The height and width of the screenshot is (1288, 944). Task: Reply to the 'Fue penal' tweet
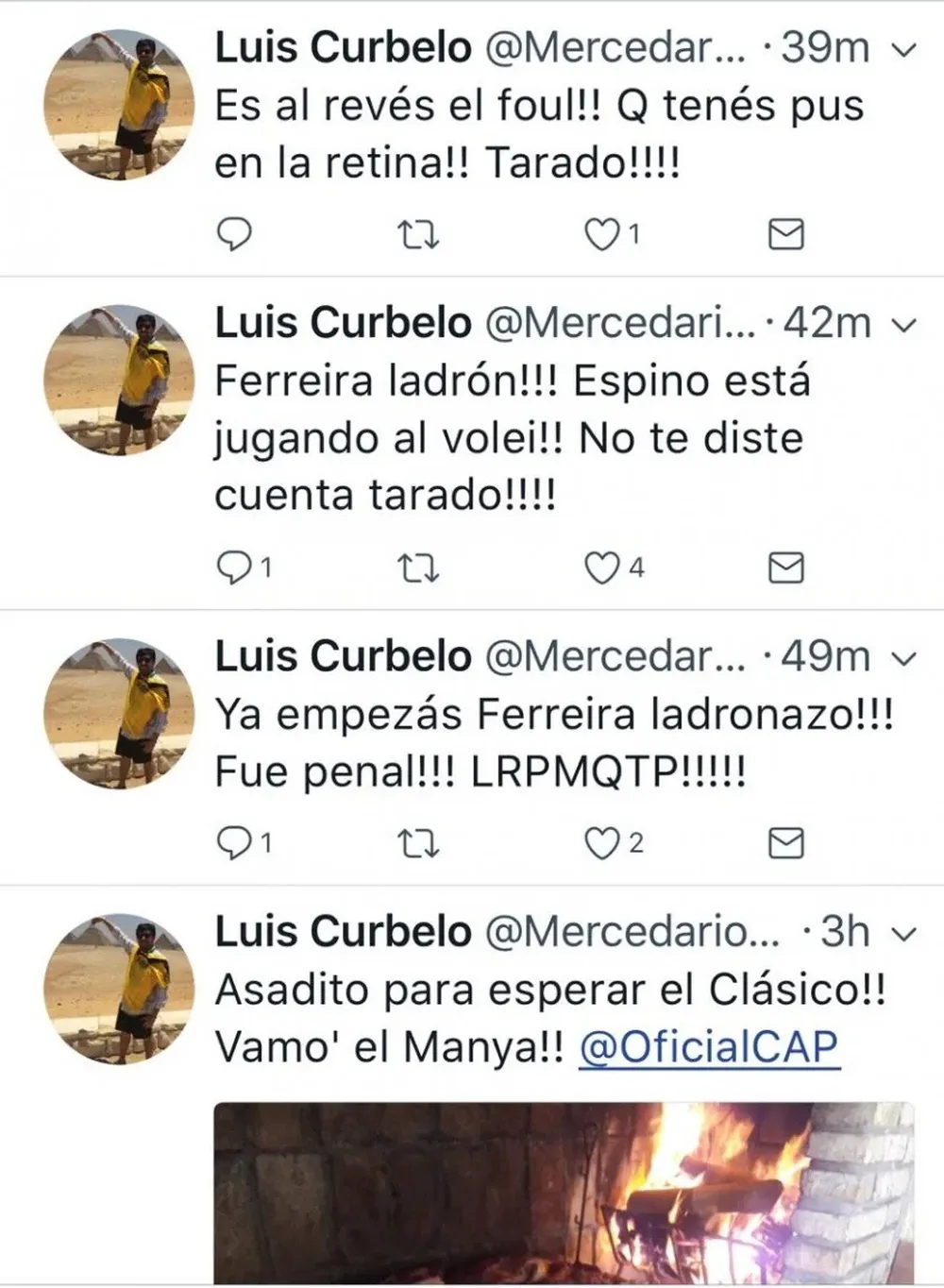pyautogui.click(x=232, y=843)
